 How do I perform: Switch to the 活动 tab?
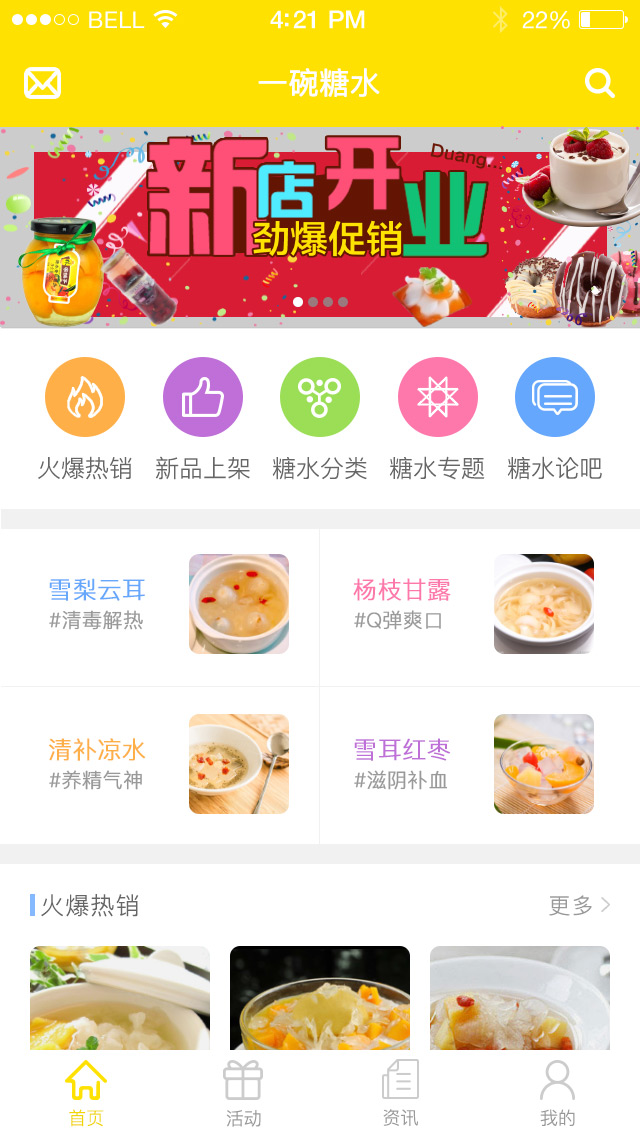[x=243, y=1094]
